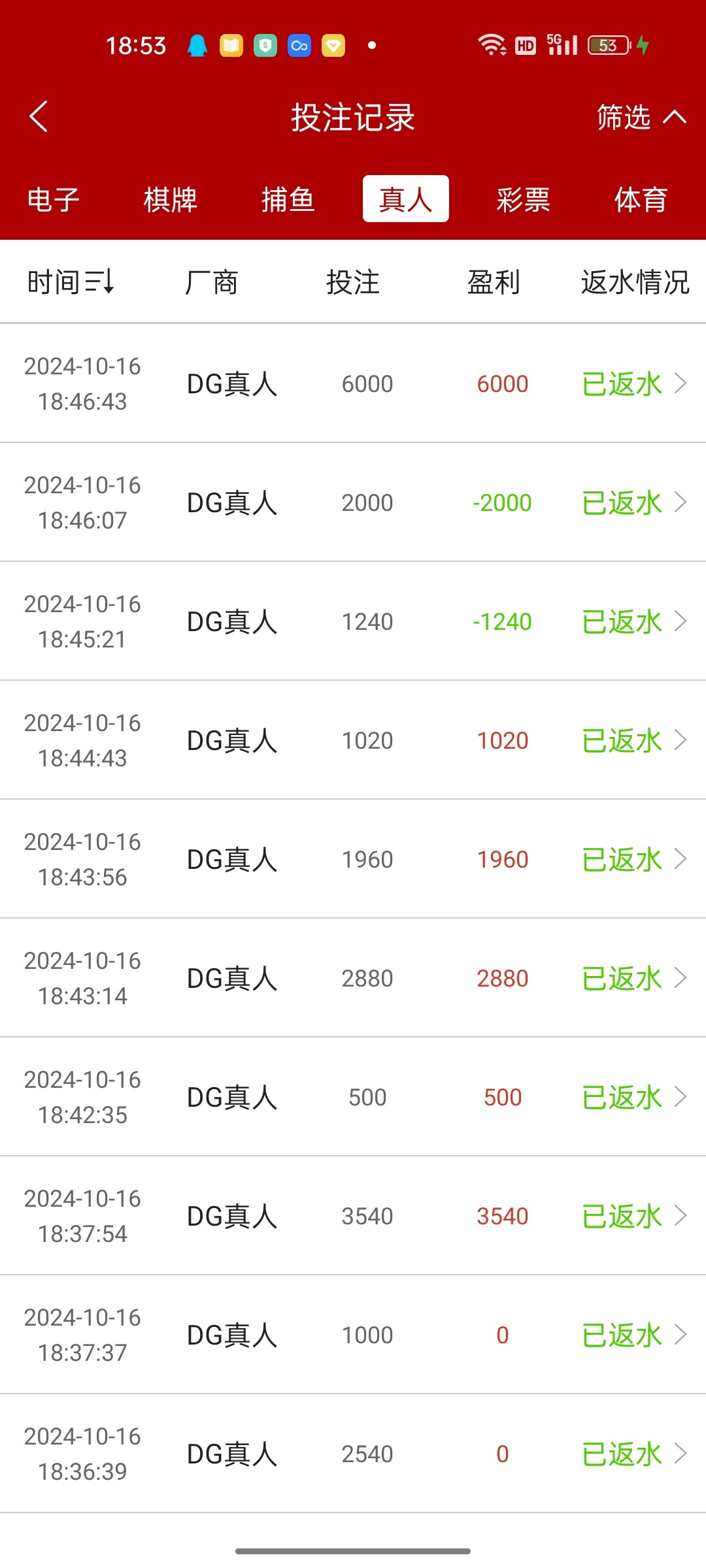Switch to the 电子 tab
Screen dimensions: 706x1568
coord(53,199)
